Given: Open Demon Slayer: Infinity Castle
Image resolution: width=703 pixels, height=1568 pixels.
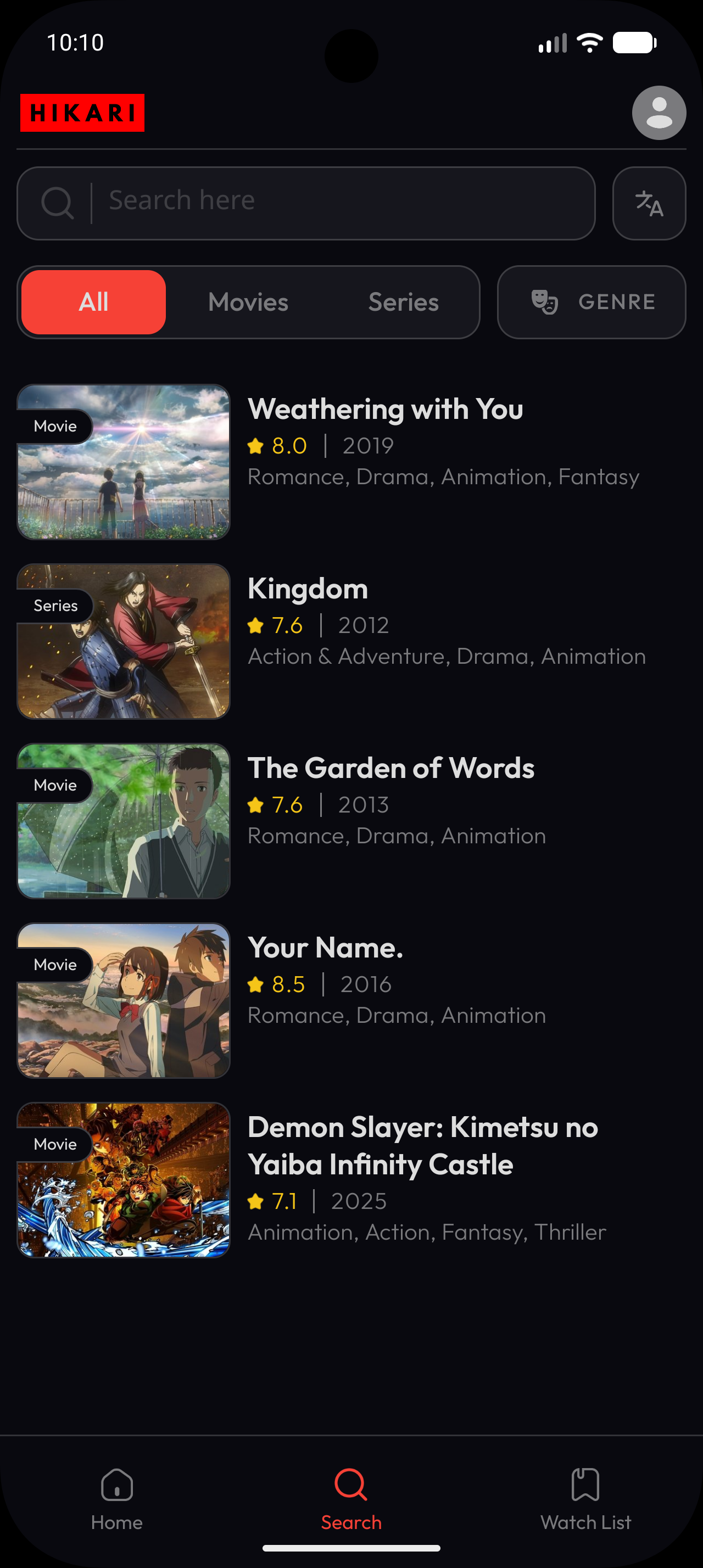Looking at the screenshot, I should point(422,1145).
